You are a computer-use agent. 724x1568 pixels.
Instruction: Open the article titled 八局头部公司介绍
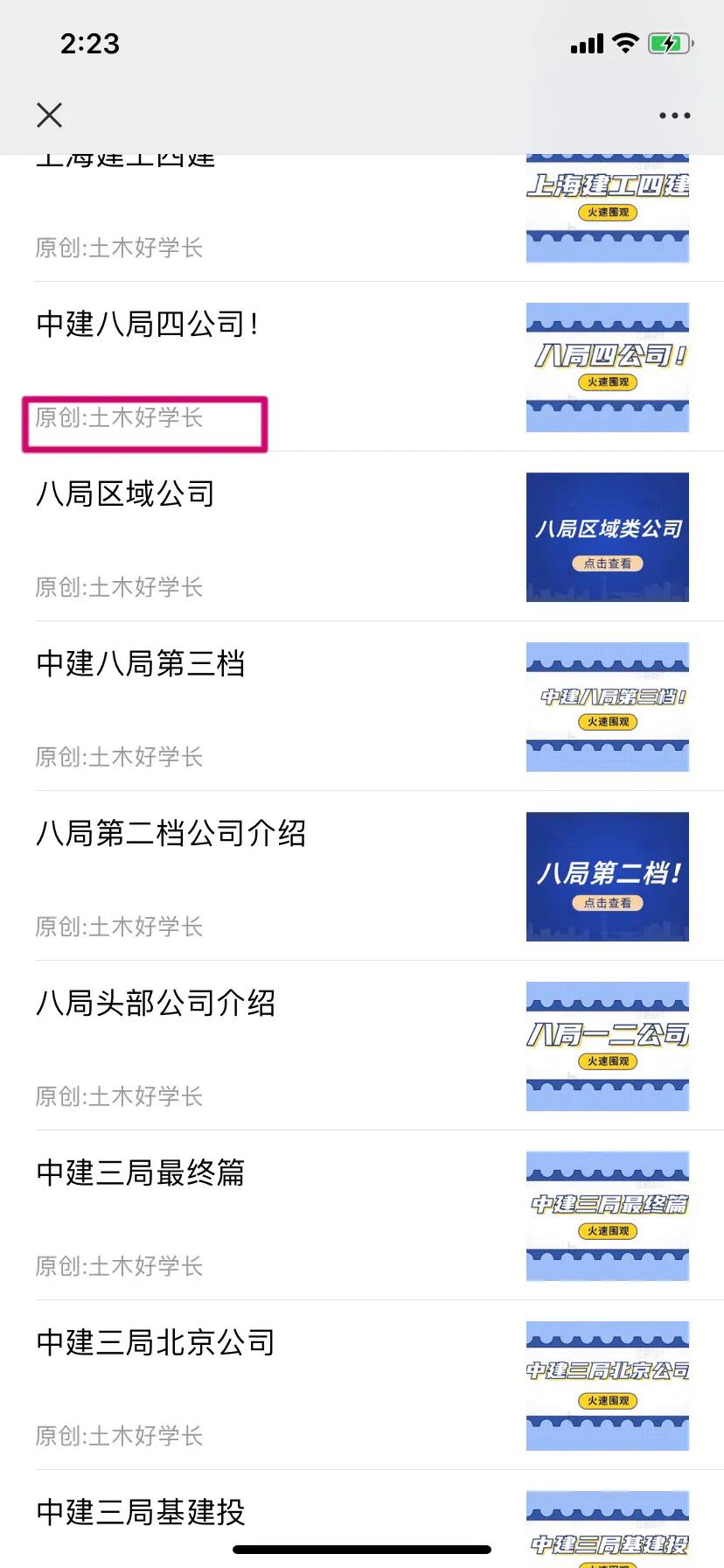(155, 1004)
